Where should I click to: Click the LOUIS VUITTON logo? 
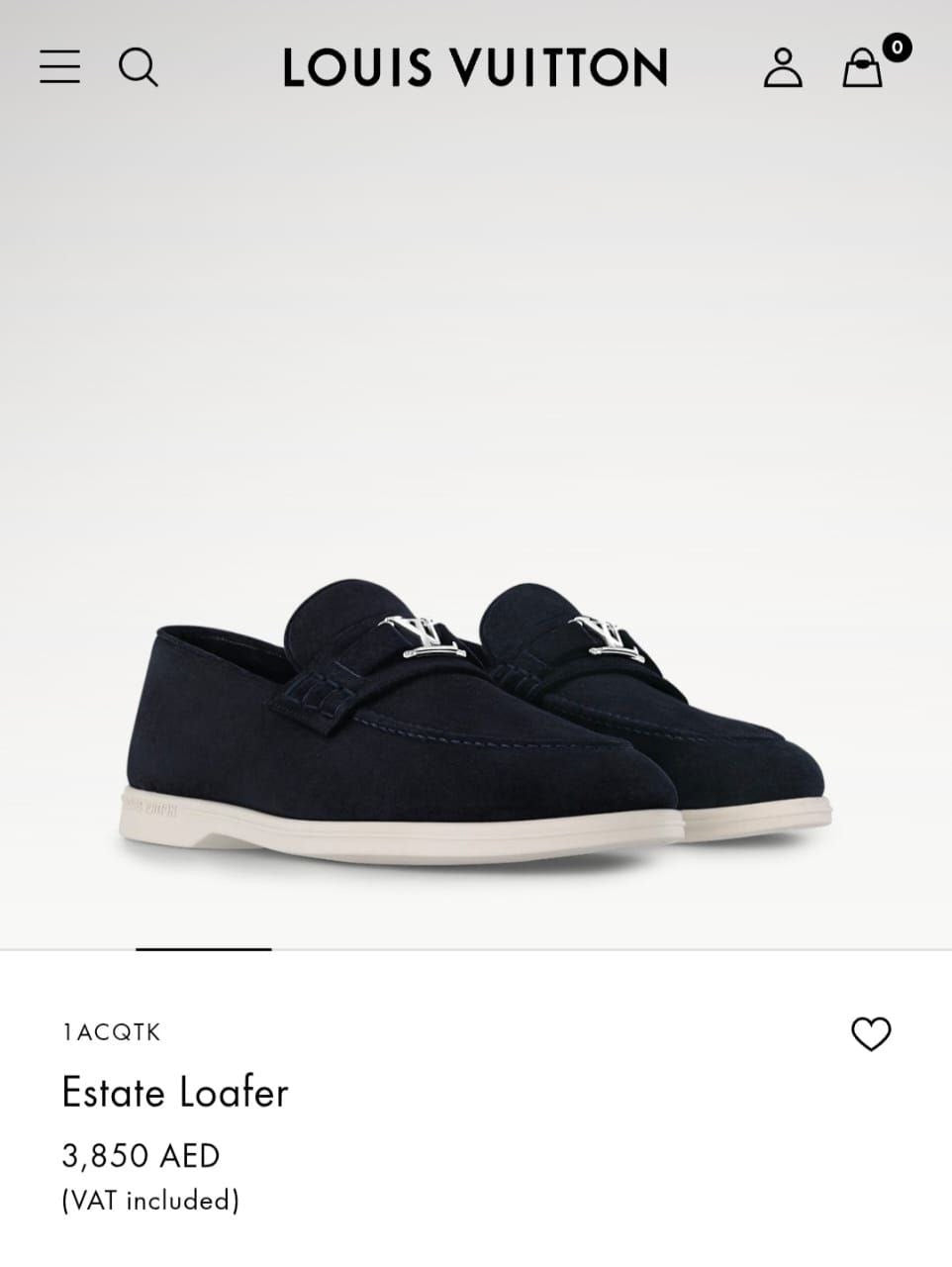(x=475, y=67)
